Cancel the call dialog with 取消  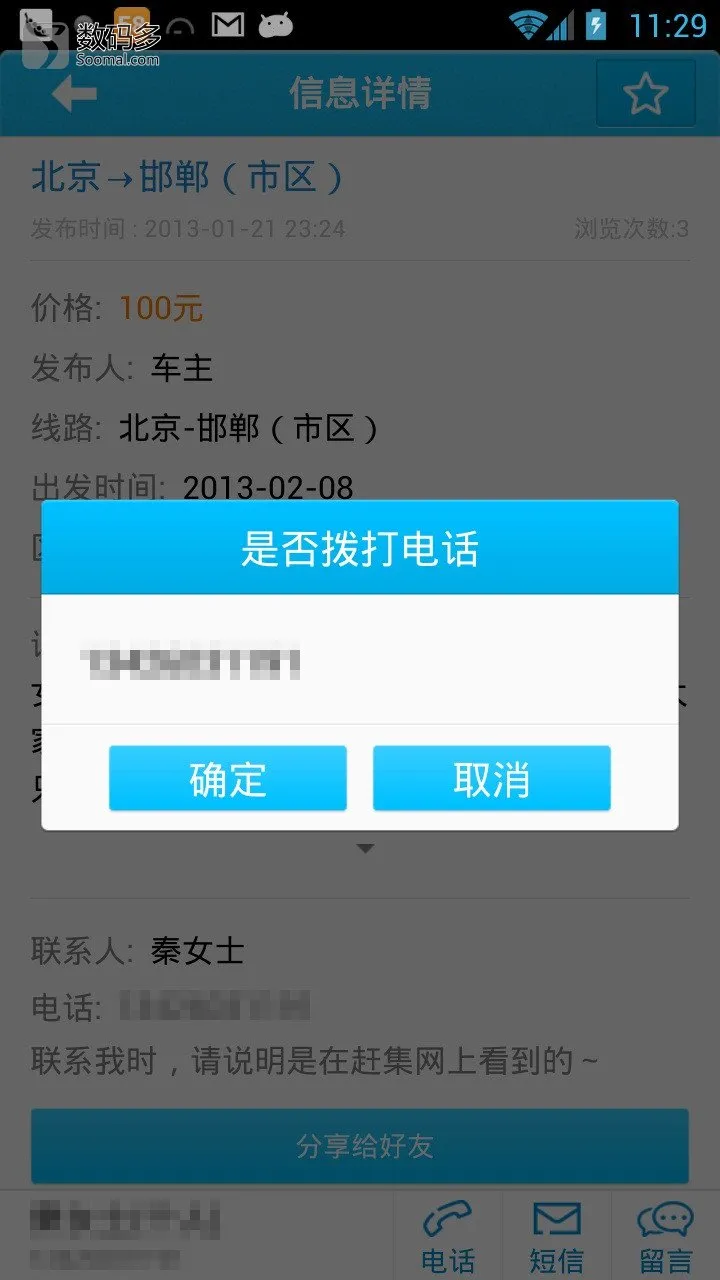pos(491,778)
